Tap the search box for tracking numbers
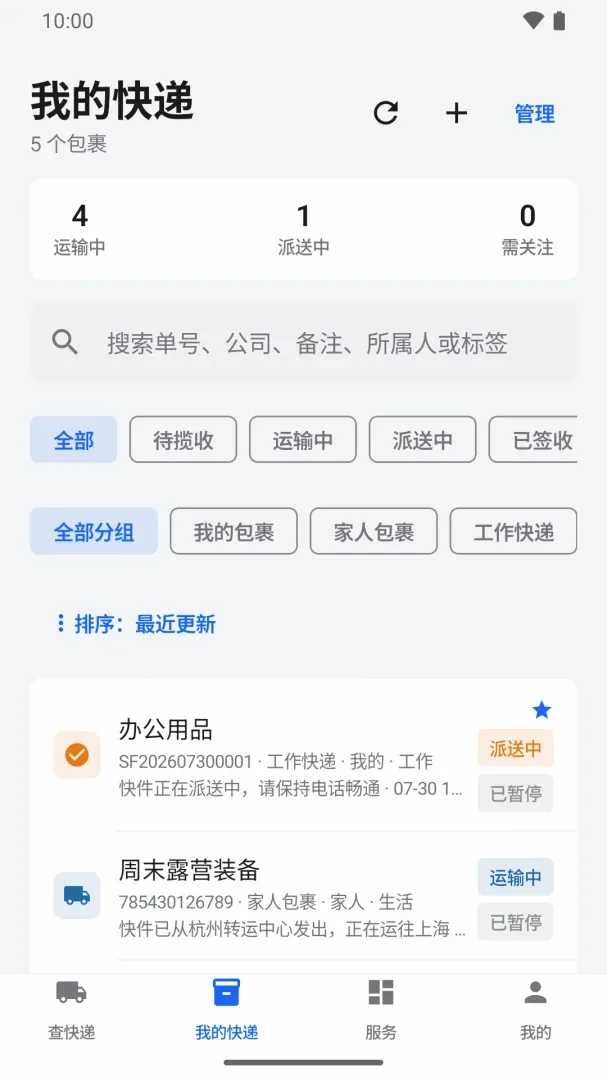 [x=303, y=342]
